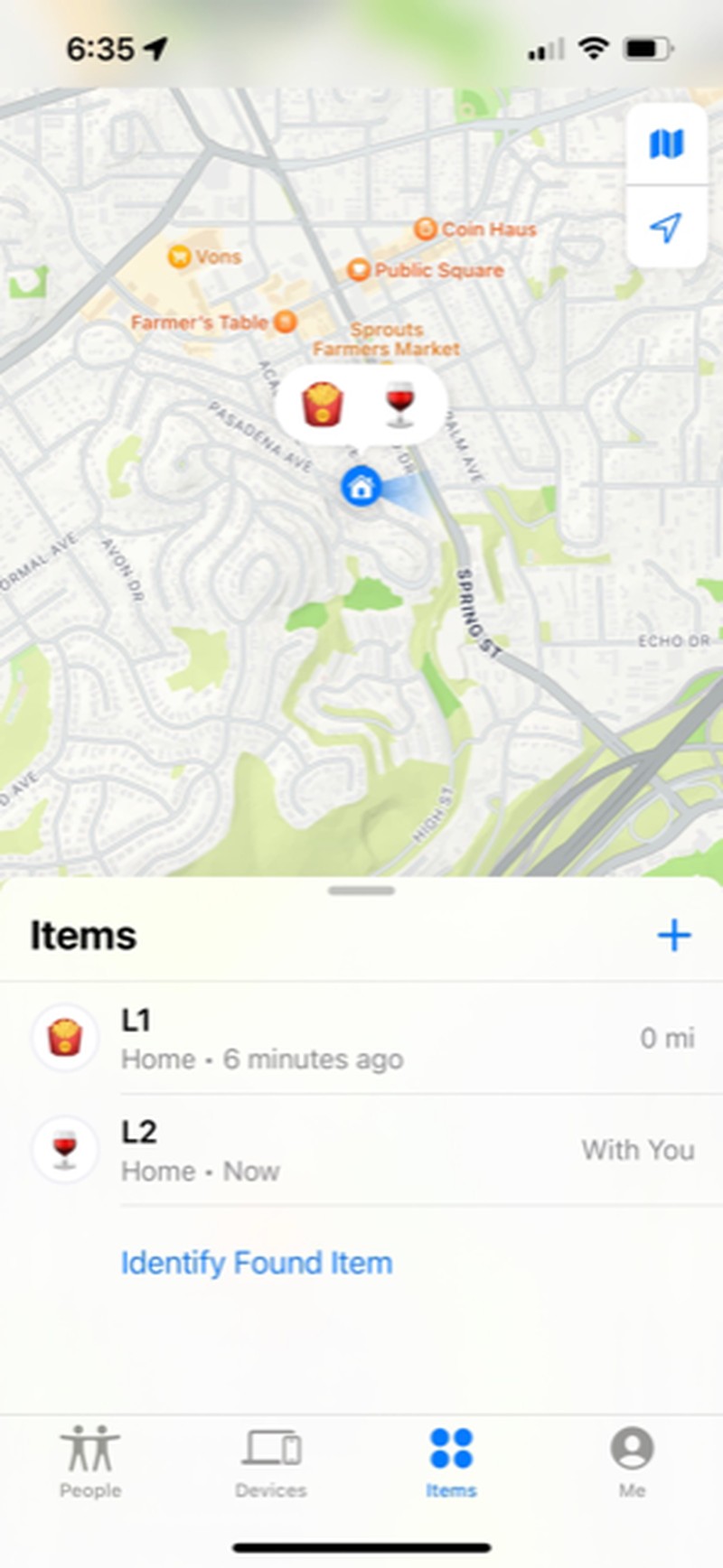
Task: Switch to the Devices tab
Action: click(271, 1461)
